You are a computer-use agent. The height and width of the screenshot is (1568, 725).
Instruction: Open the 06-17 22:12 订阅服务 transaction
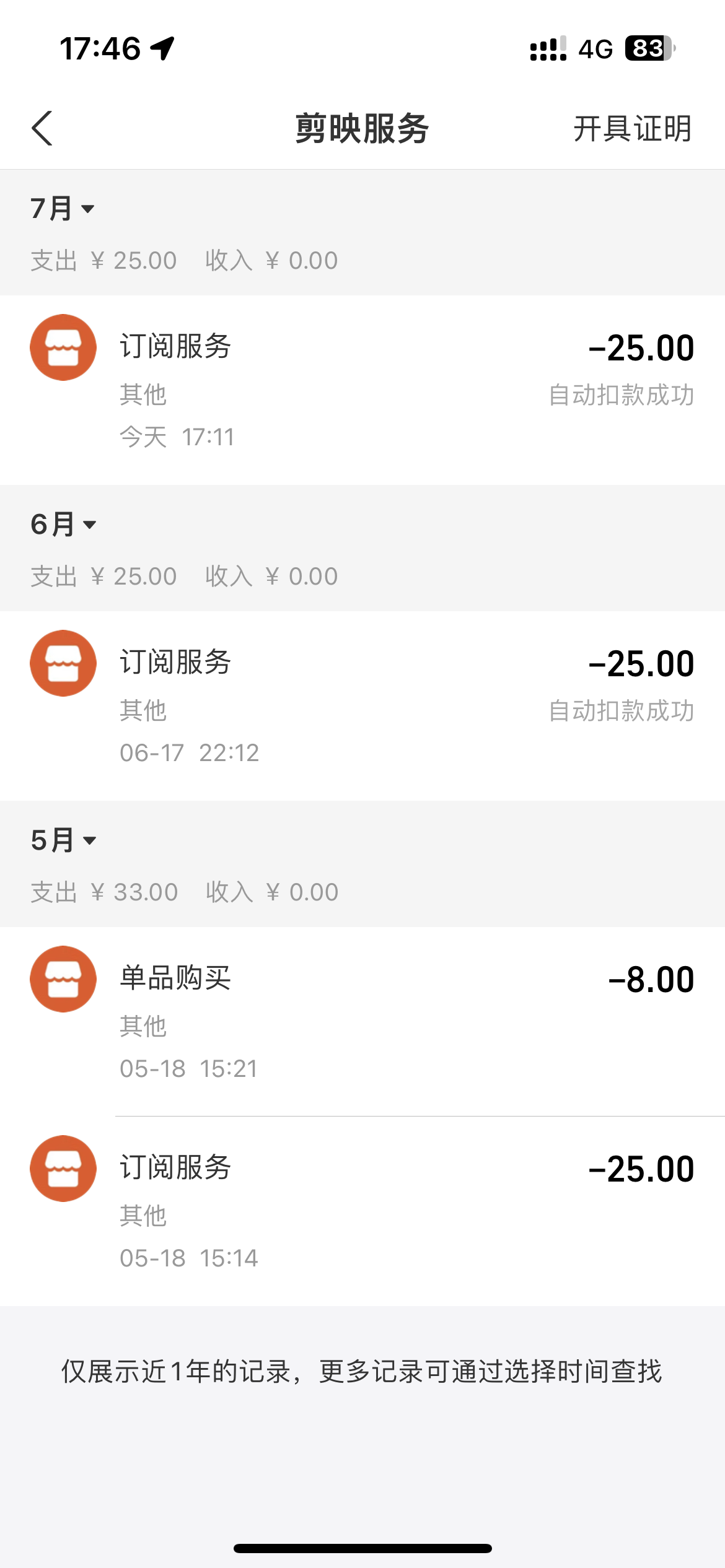[x=362, y=706]
